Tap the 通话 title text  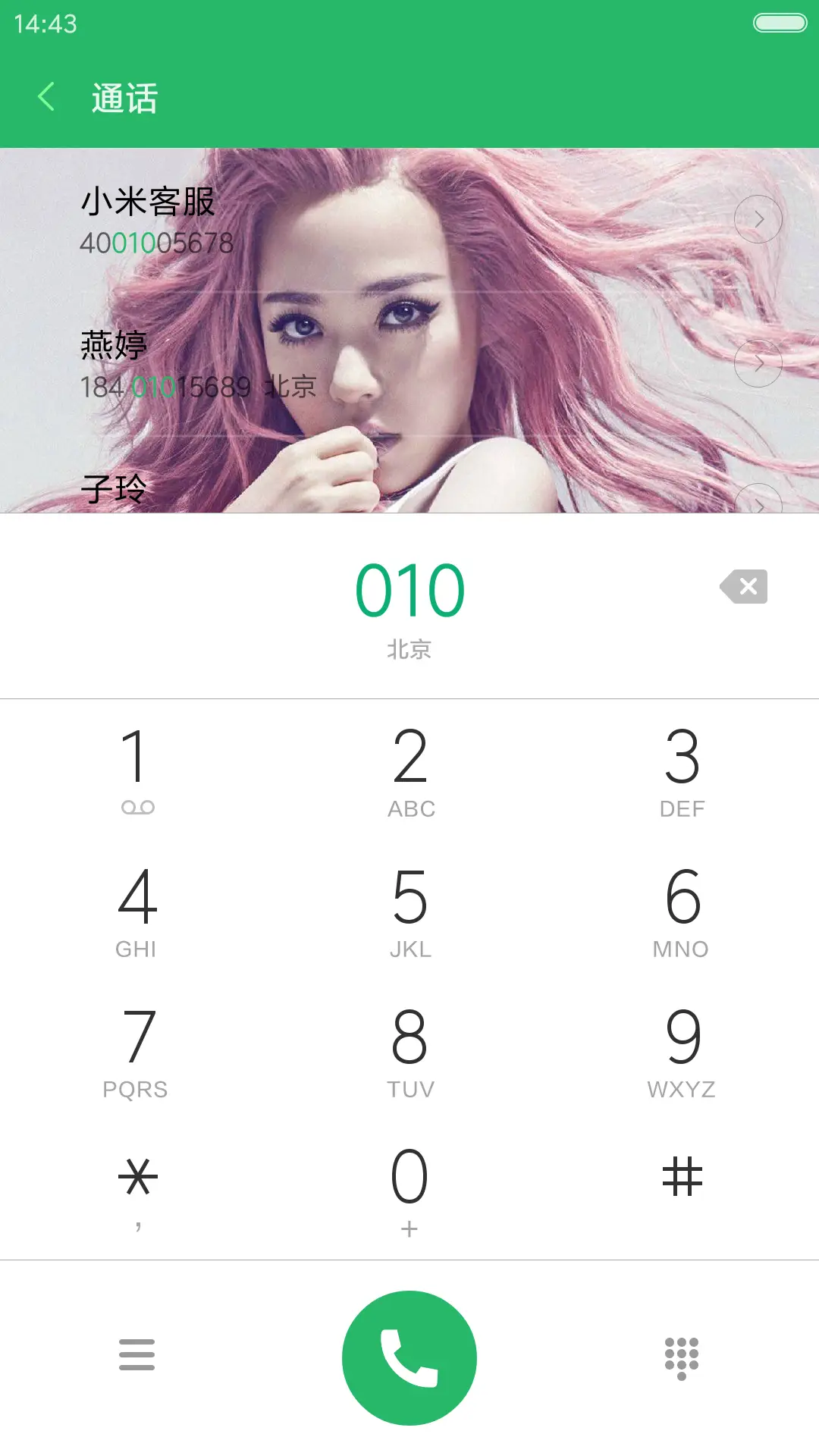[x=124, y=97]
